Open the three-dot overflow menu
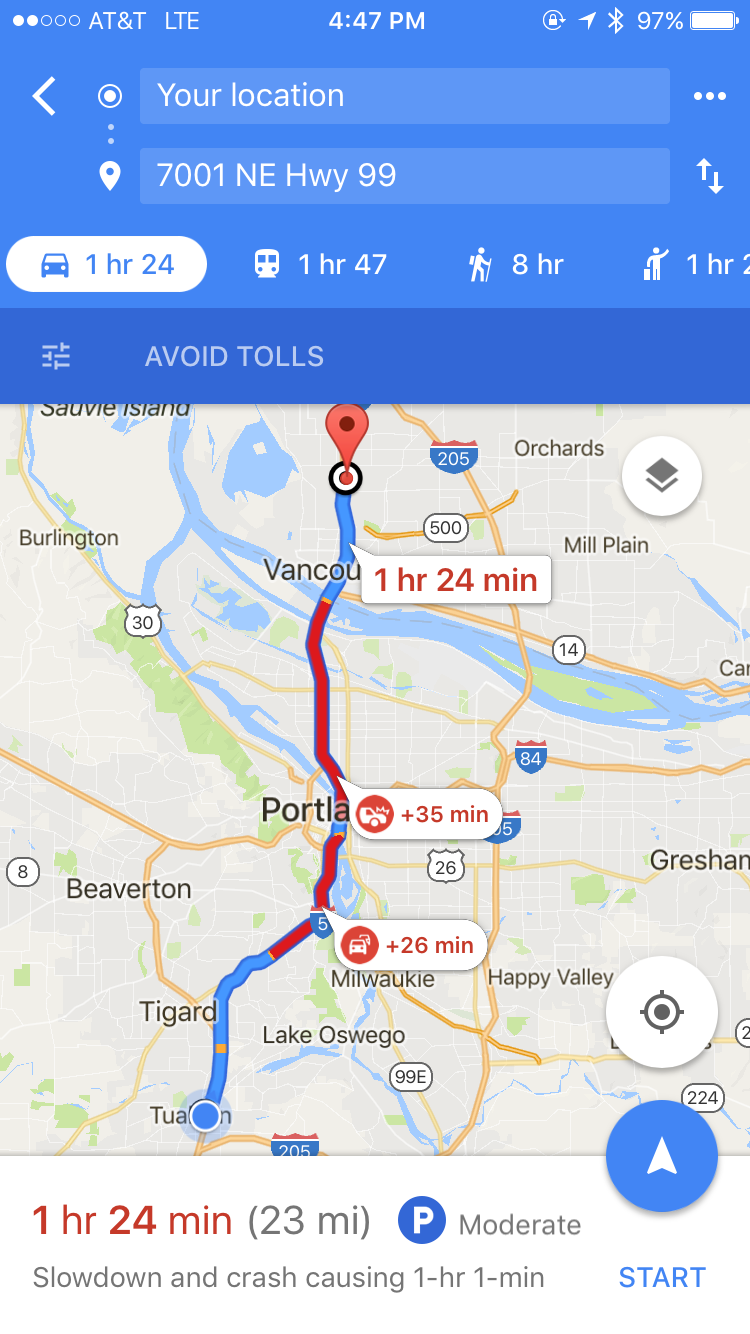750x1334 pixels. point(709,96)
